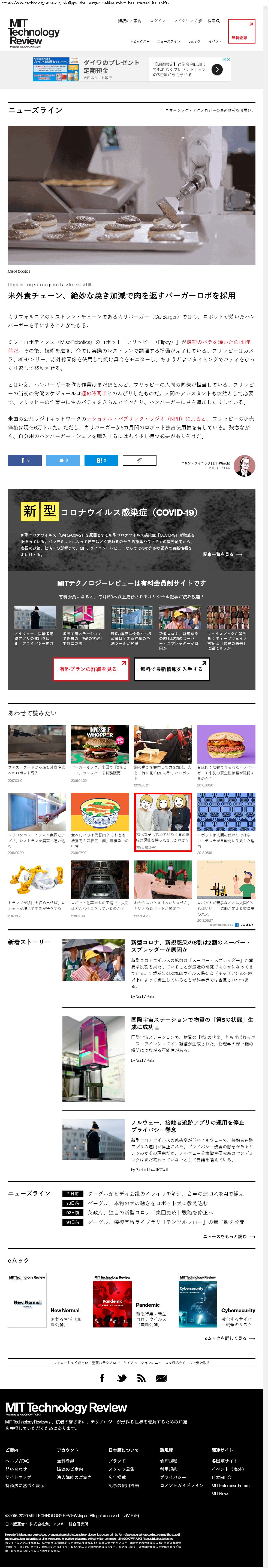Viewport: 268px width, 1568px height.
Task: View 有料プランの詳細を見る plan details
Action: 90,669
